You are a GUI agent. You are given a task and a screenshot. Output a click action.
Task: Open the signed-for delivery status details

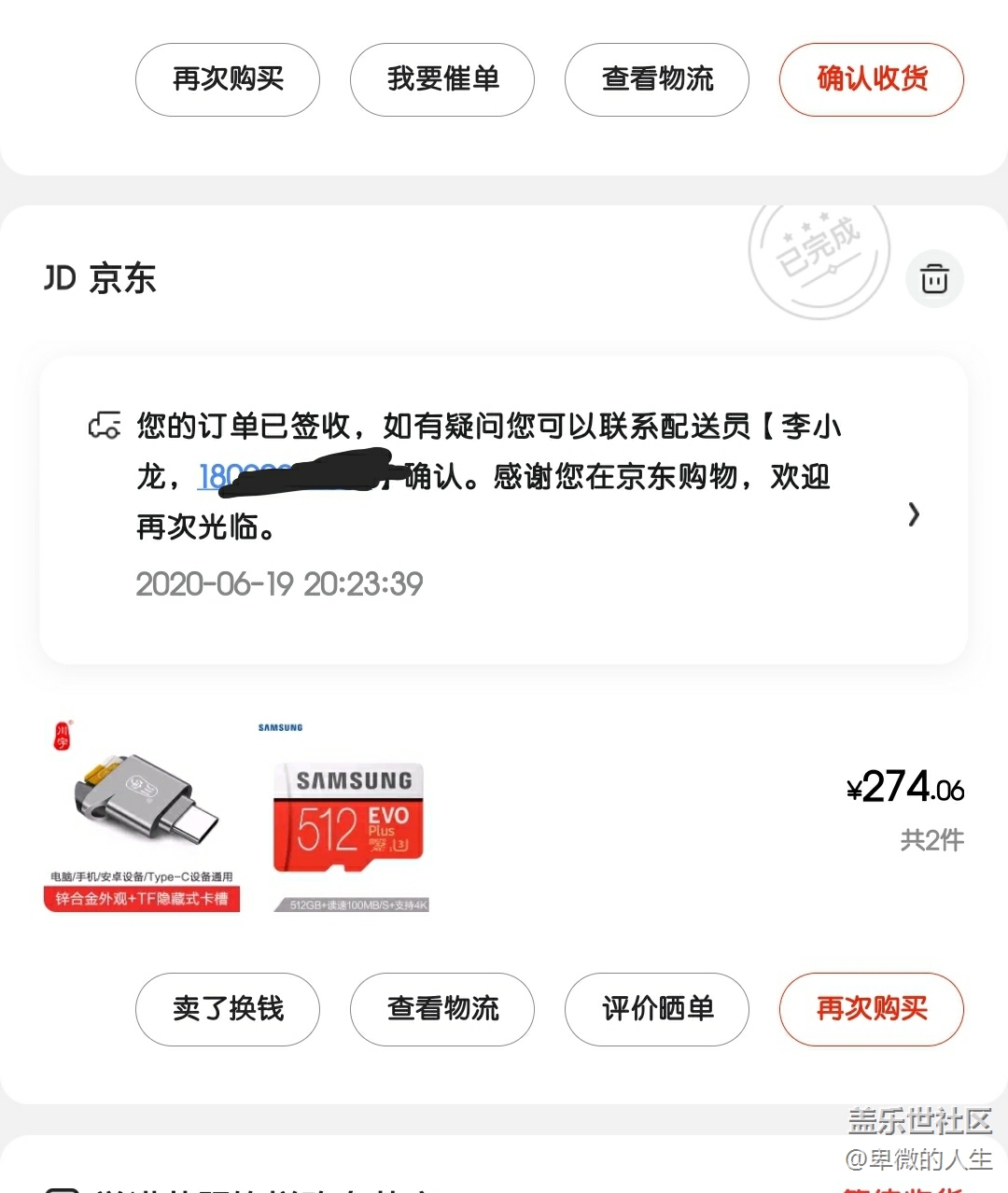(914, 514)
